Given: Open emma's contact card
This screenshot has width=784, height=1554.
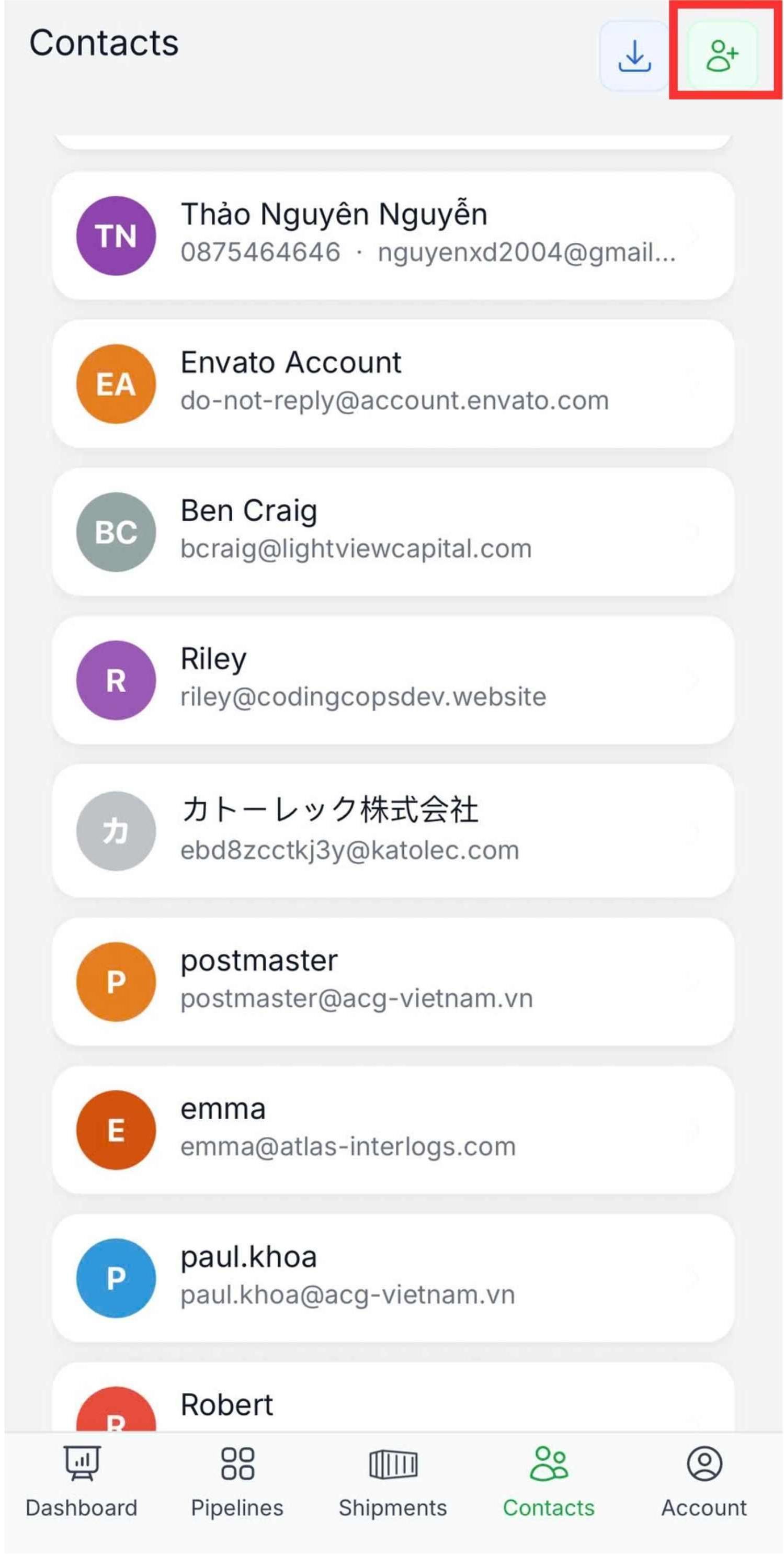Looking at the screenshot, I should tap(393, 1129).
